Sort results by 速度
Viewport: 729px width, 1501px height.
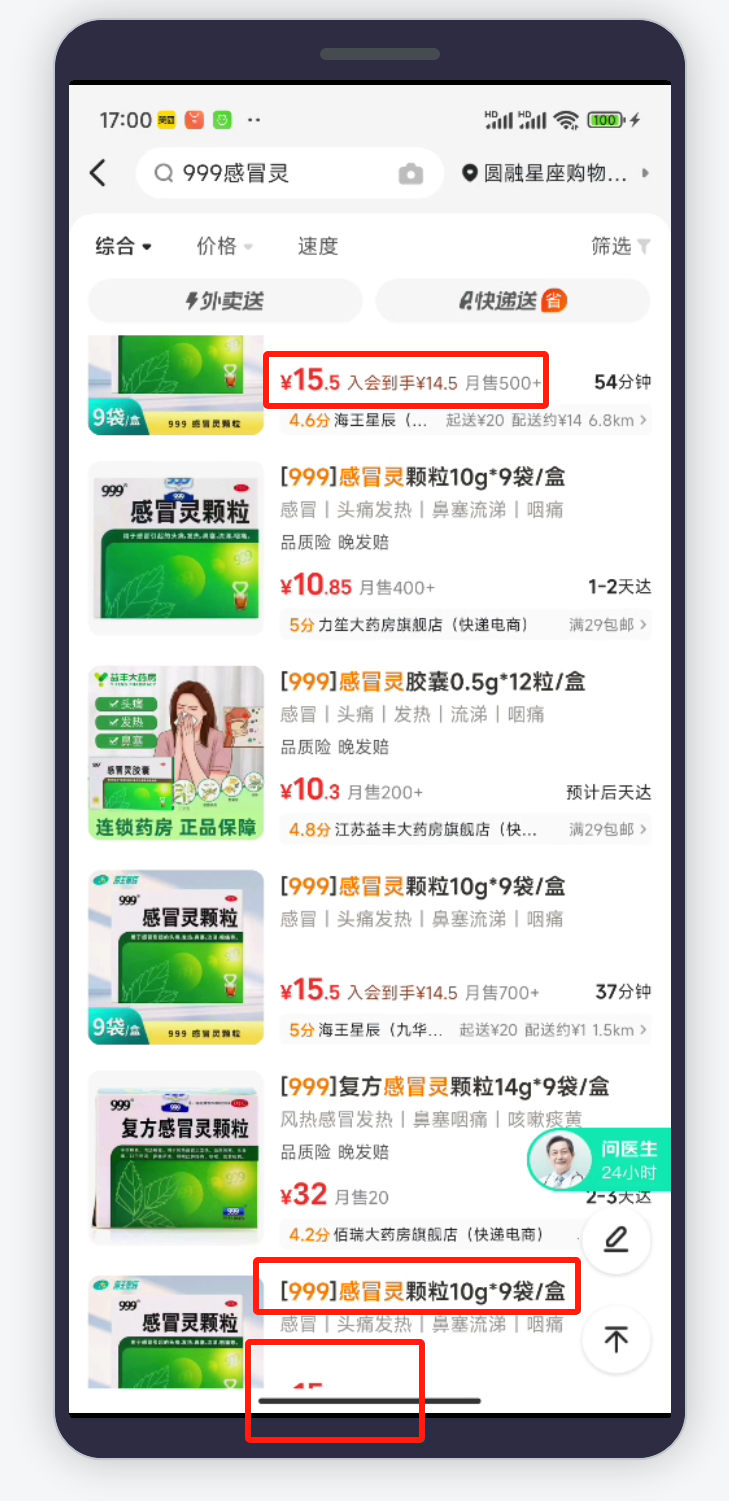pyautogui.click(x=318, y=246)
